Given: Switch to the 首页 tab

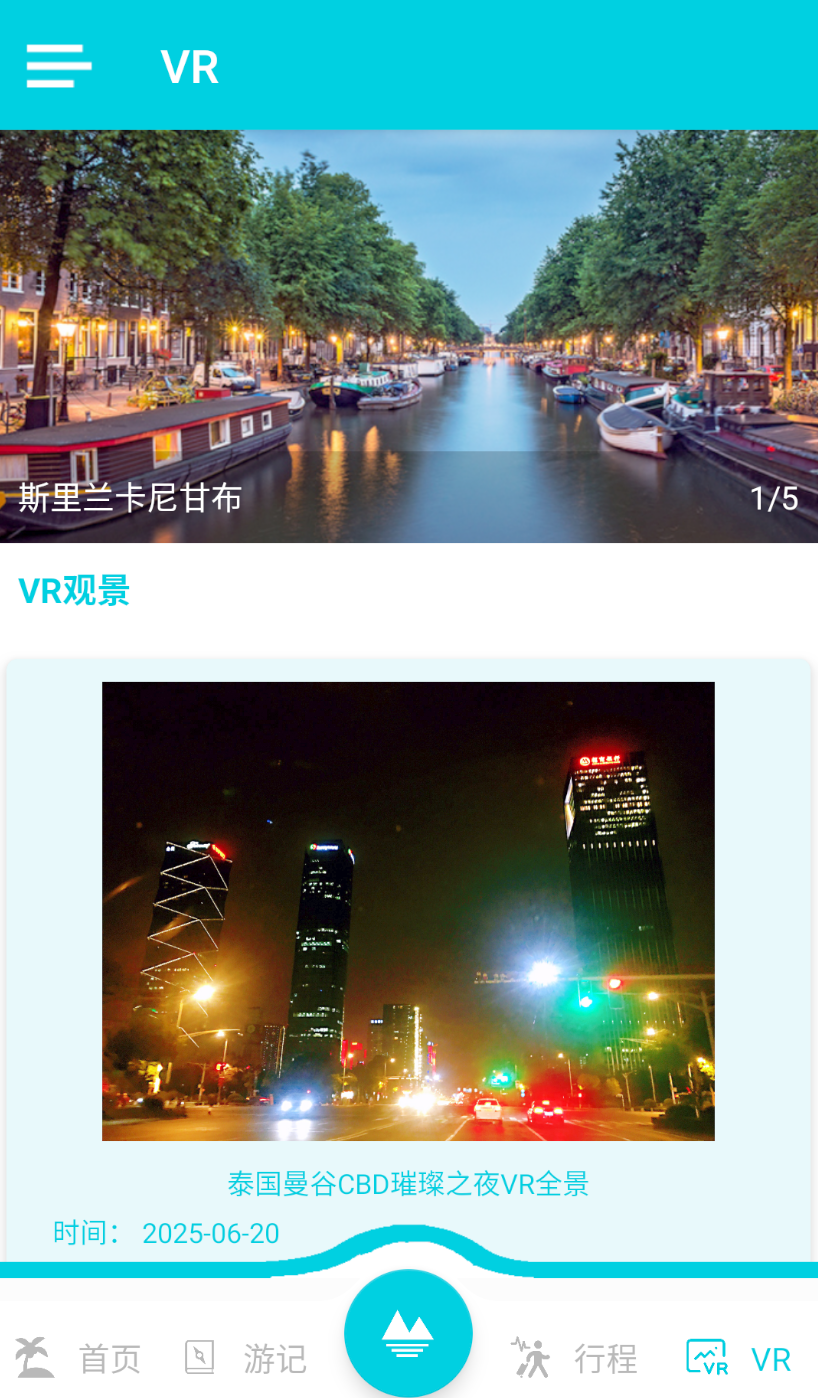Looking at the screenshot, I should (x=110, y=1358).
